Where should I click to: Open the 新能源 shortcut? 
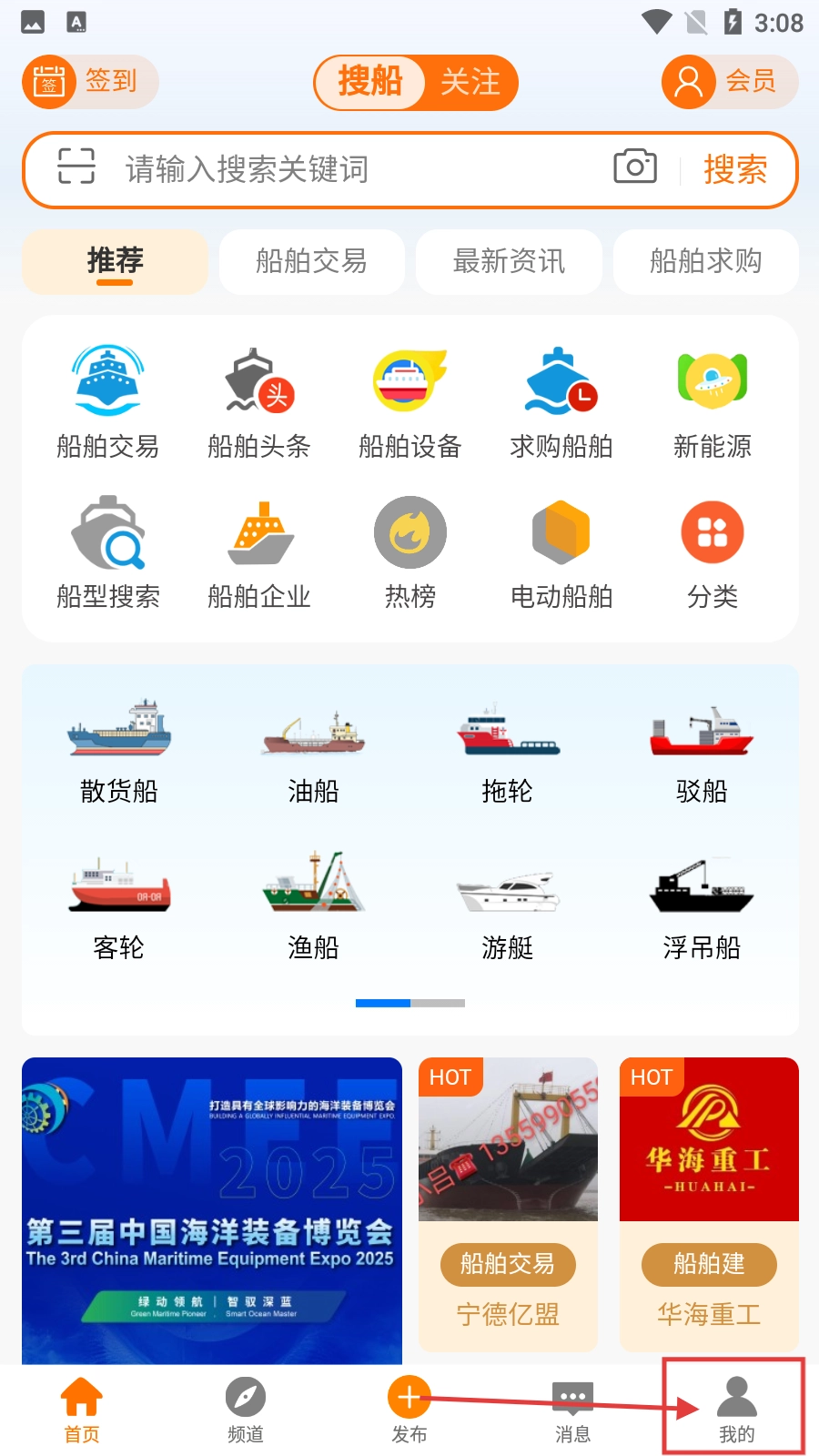pyautogui.click(x=713, y=402)
